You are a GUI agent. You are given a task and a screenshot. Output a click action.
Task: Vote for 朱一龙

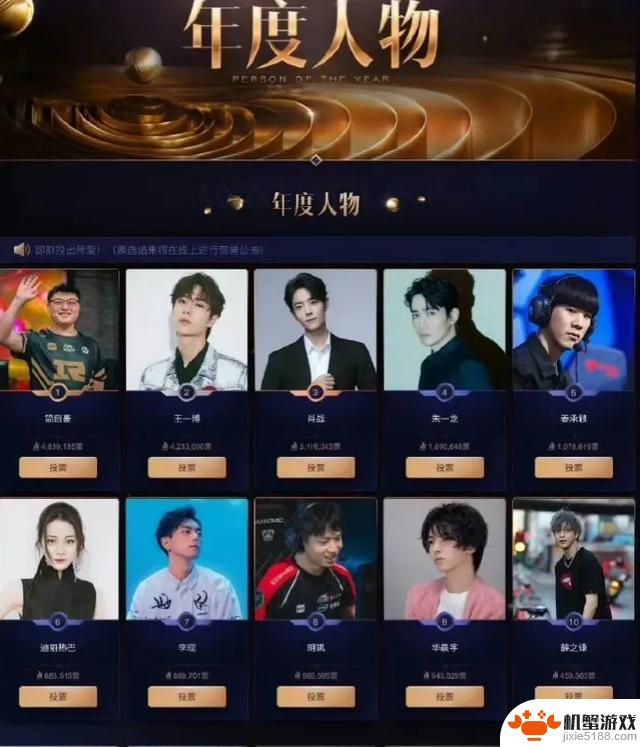[x=445, y=467]
